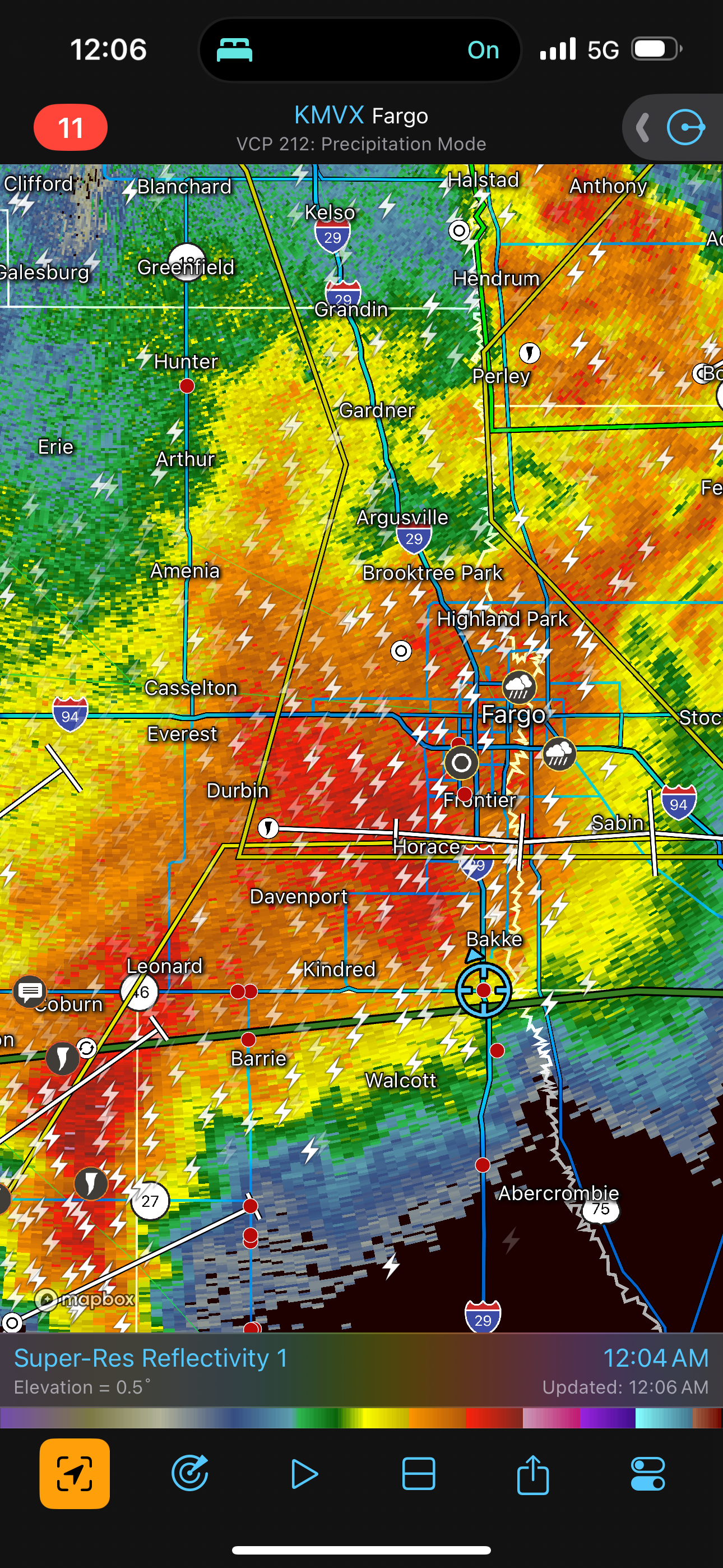Open the spotter report chat bubble near Coburn
This screenshot has height=1568, width=723.
(30, 991)
